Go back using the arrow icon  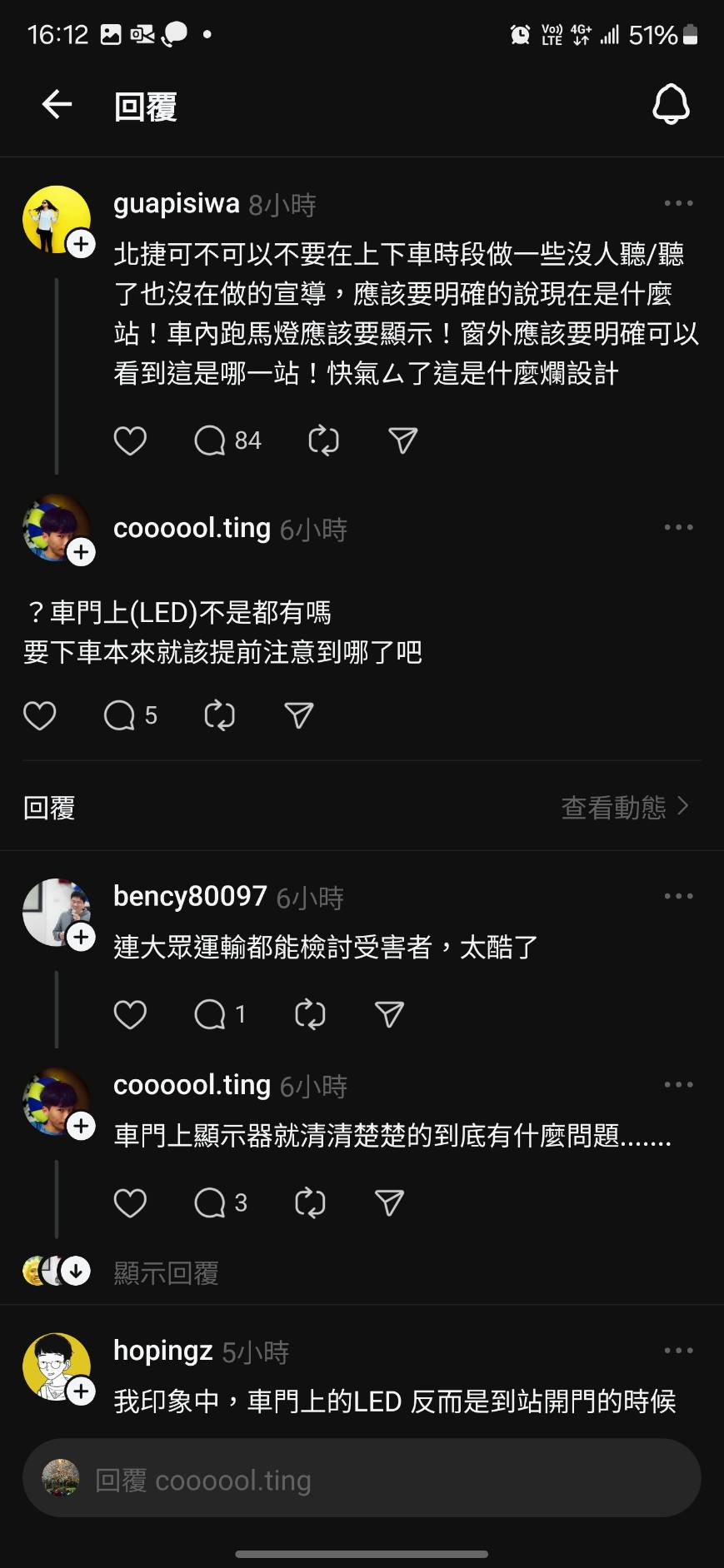[57, 105]
